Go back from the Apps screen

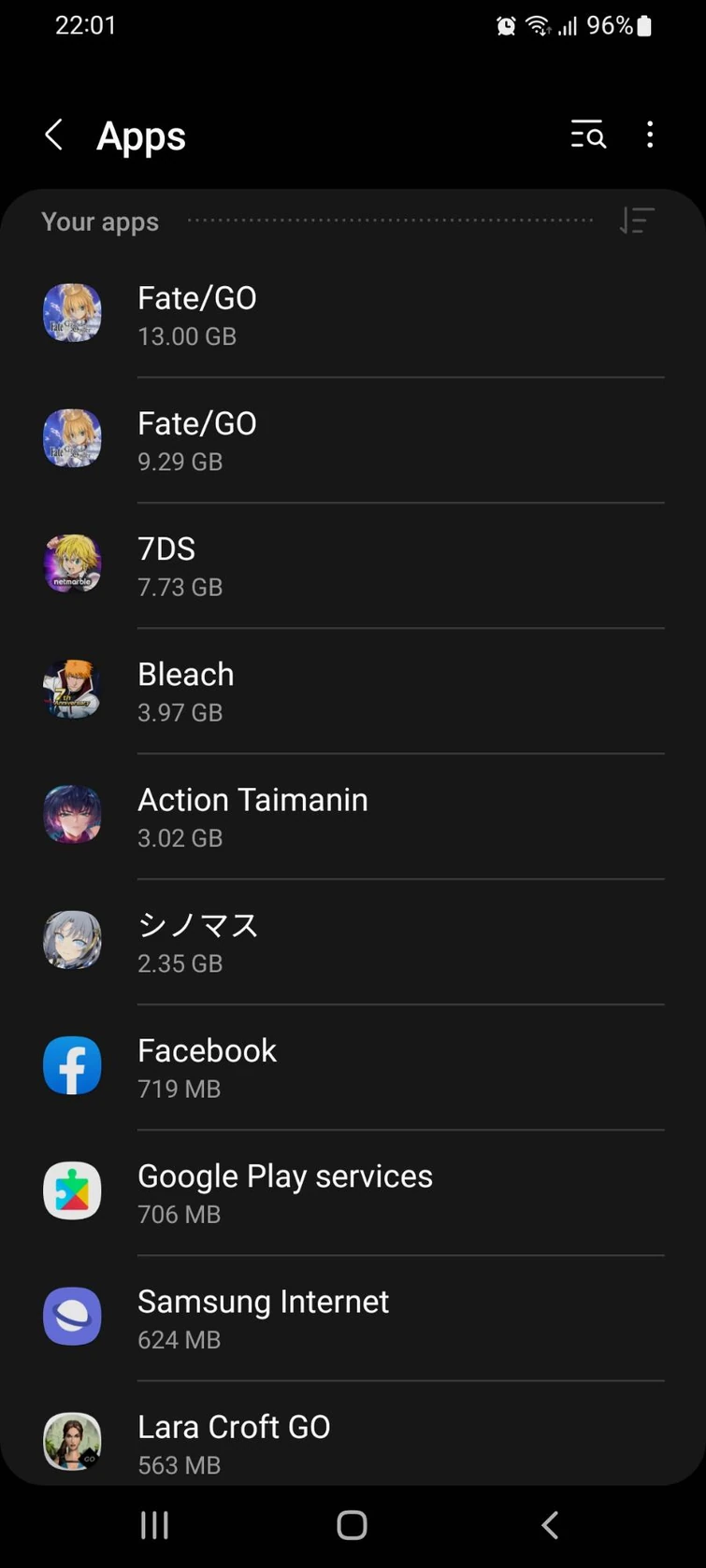click(54, 135)
